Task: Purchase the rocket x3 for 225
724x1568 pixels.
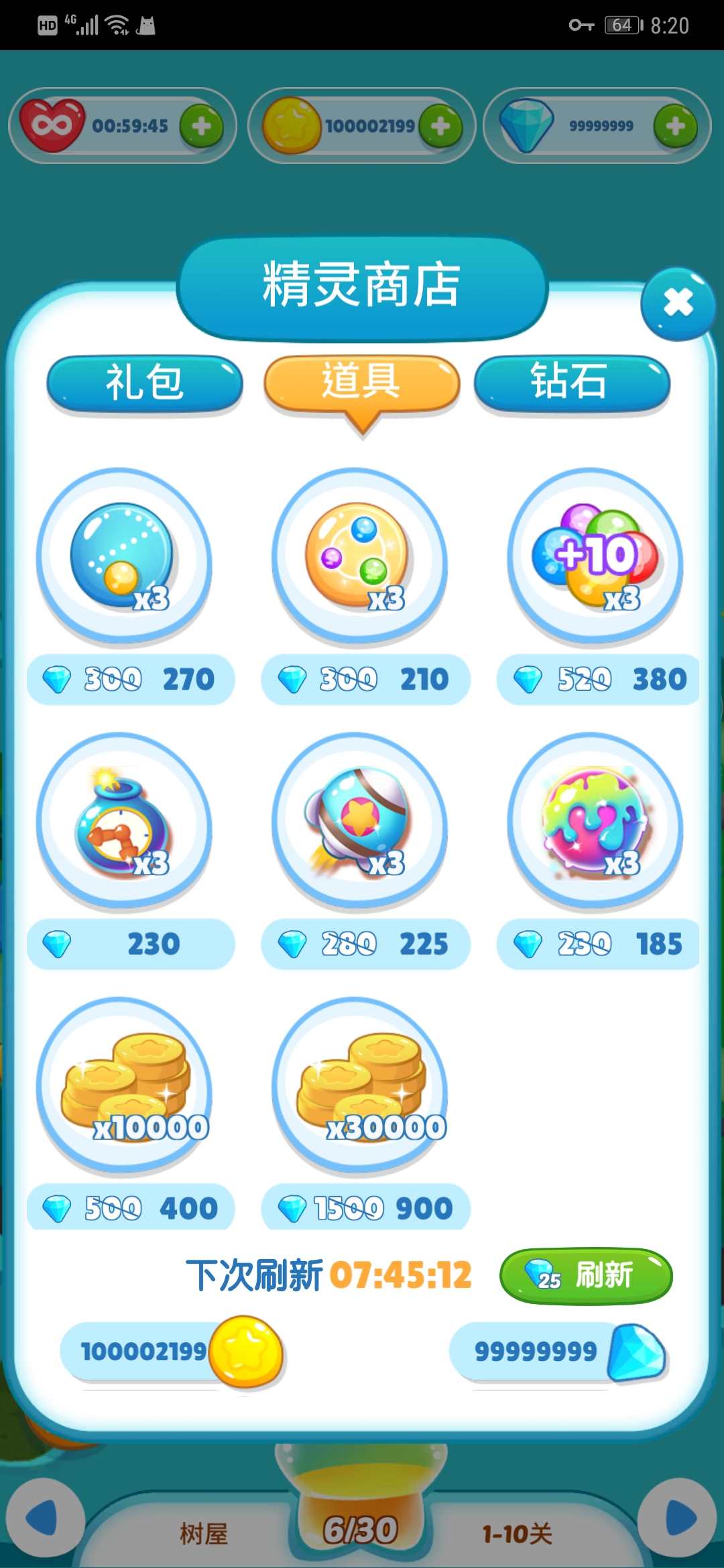Action: 365,944
